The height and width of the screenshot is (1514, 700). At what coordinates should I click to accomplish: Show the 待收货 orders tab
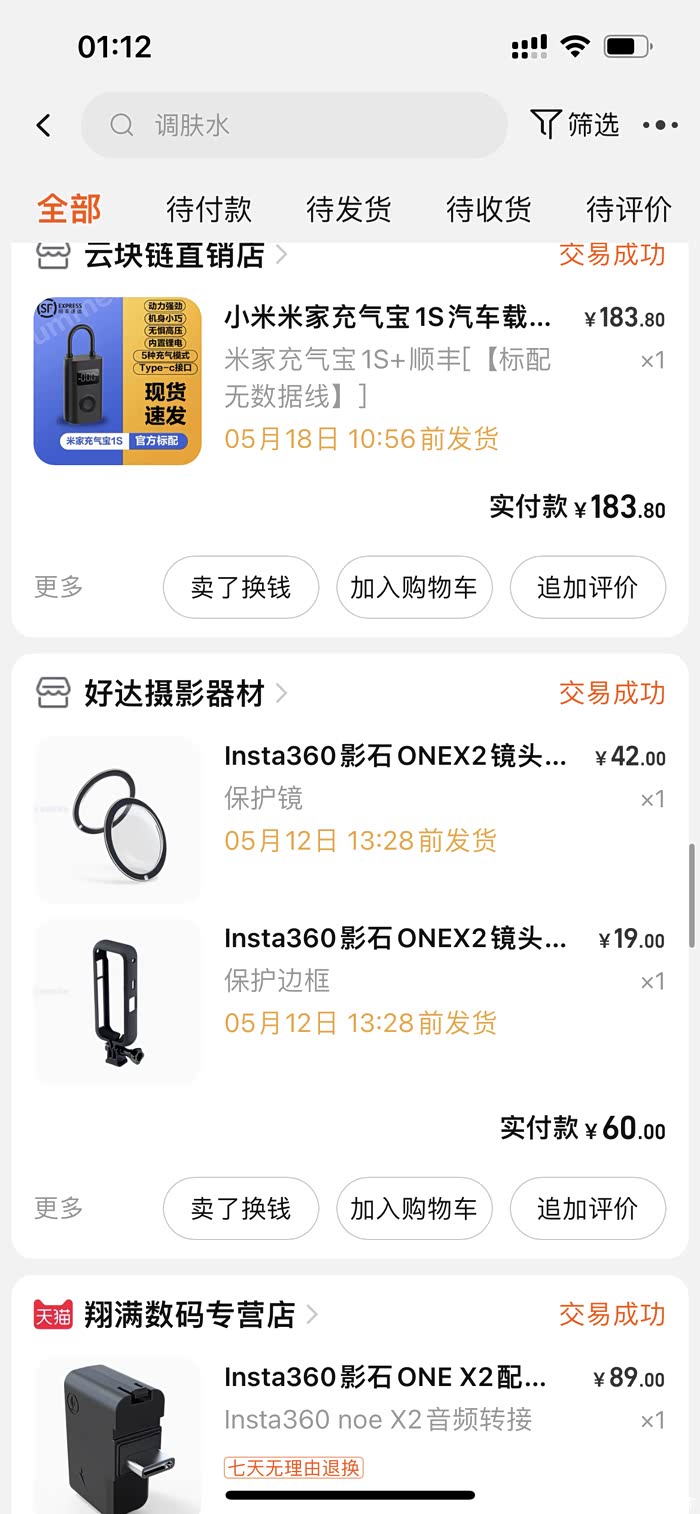(489, 209)
